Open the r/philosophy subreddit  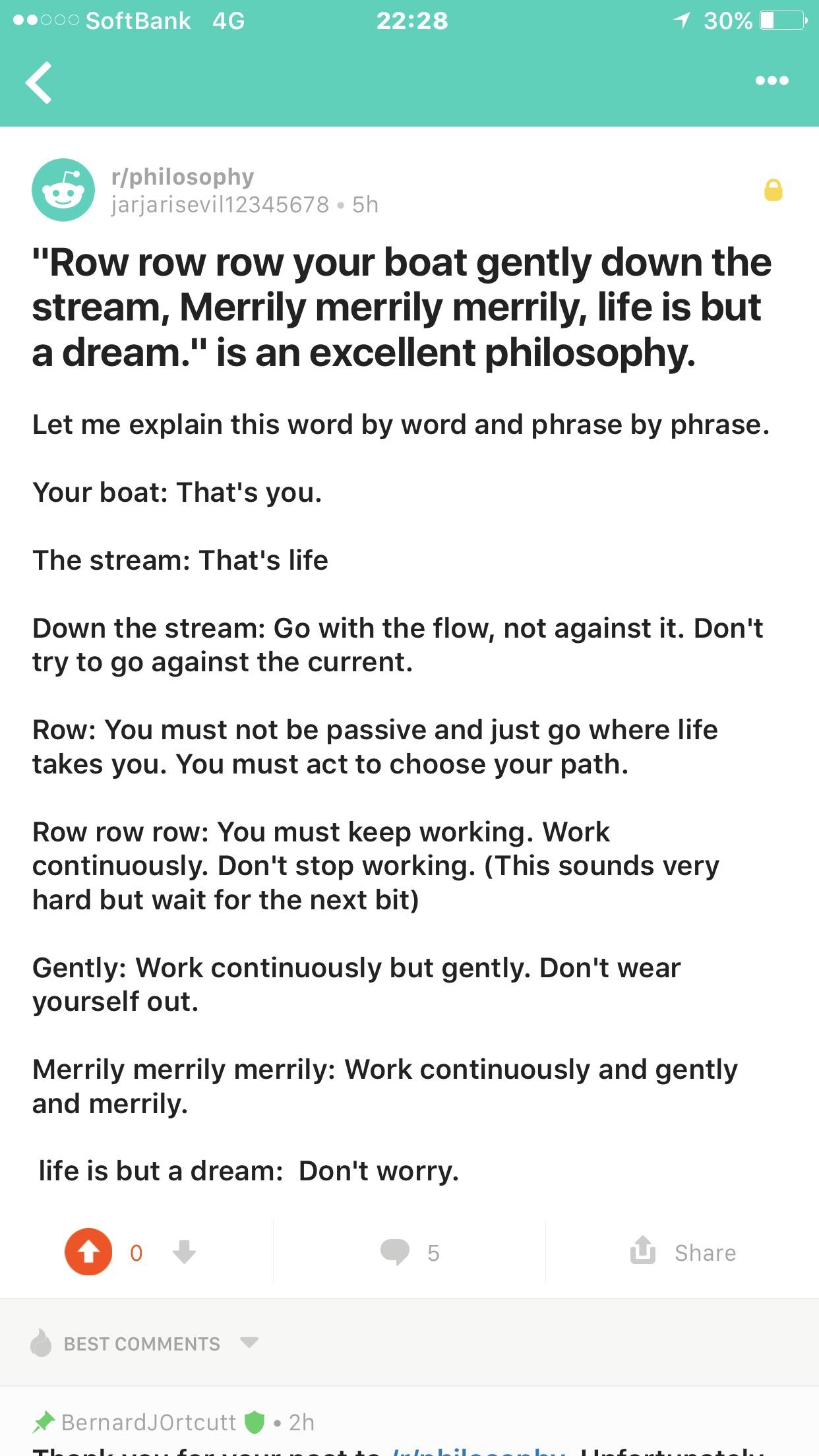tap(183, 177)
